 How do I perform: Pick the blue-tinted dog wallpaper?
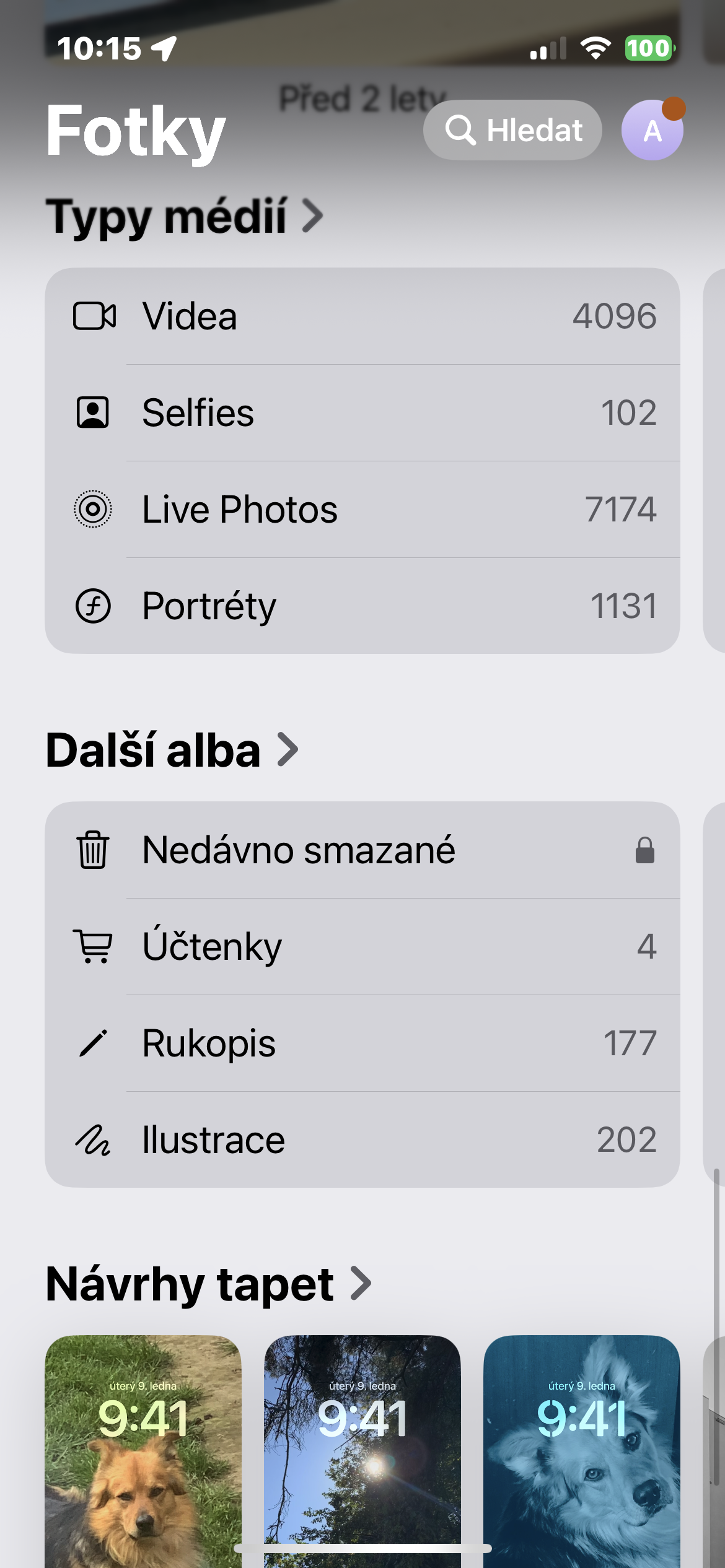[581, 1449]
